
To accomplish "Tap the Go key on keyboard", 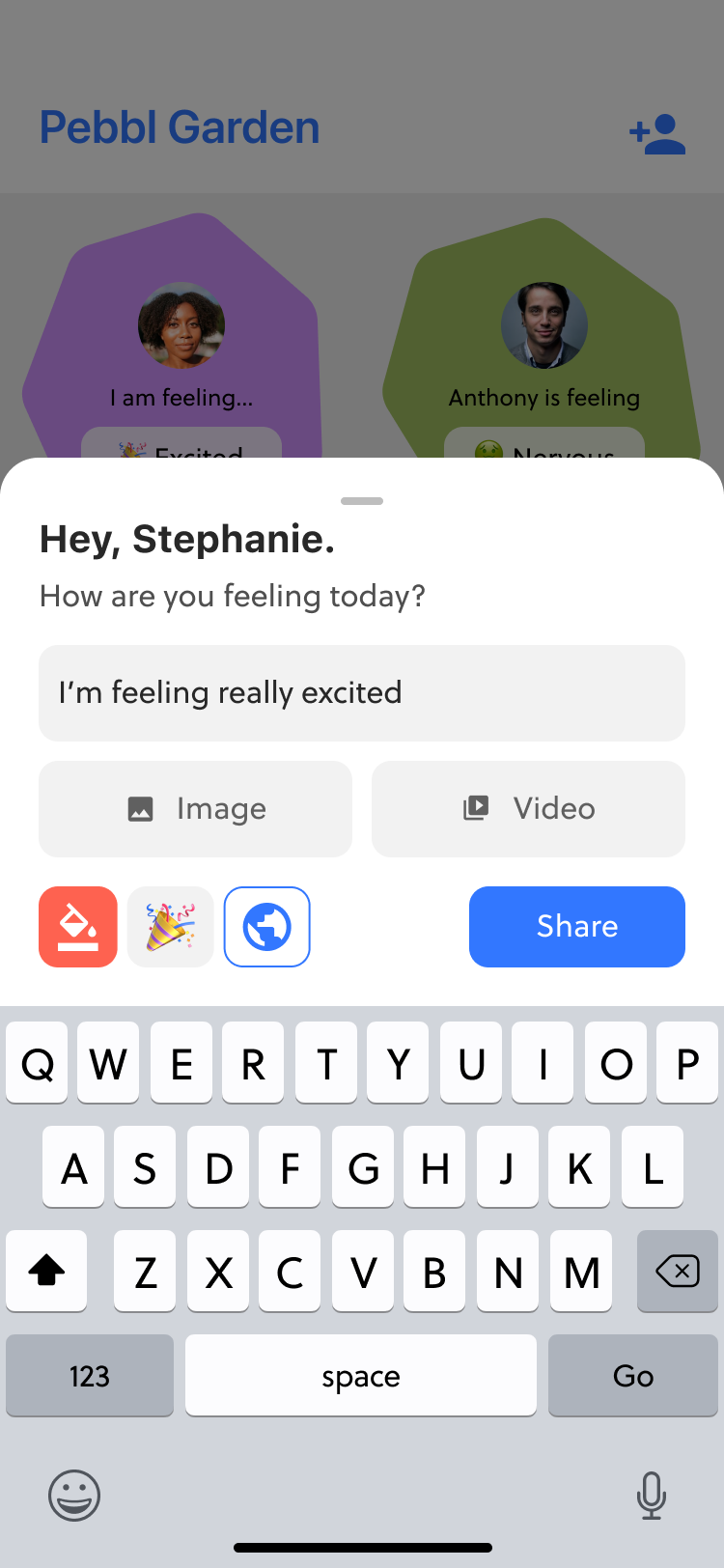I will pos(633,1376).
